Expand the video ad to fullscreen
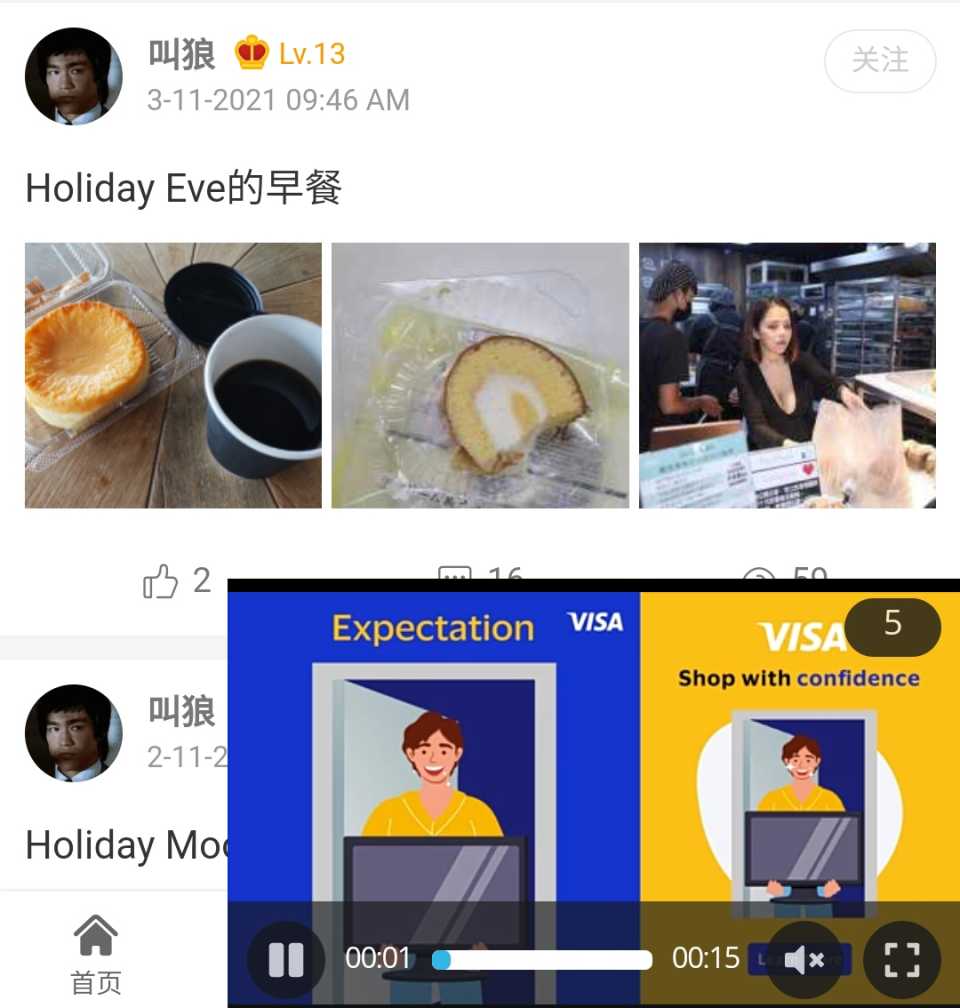Viewport: 960px width, 1008px height. click(x=901, y=960)
